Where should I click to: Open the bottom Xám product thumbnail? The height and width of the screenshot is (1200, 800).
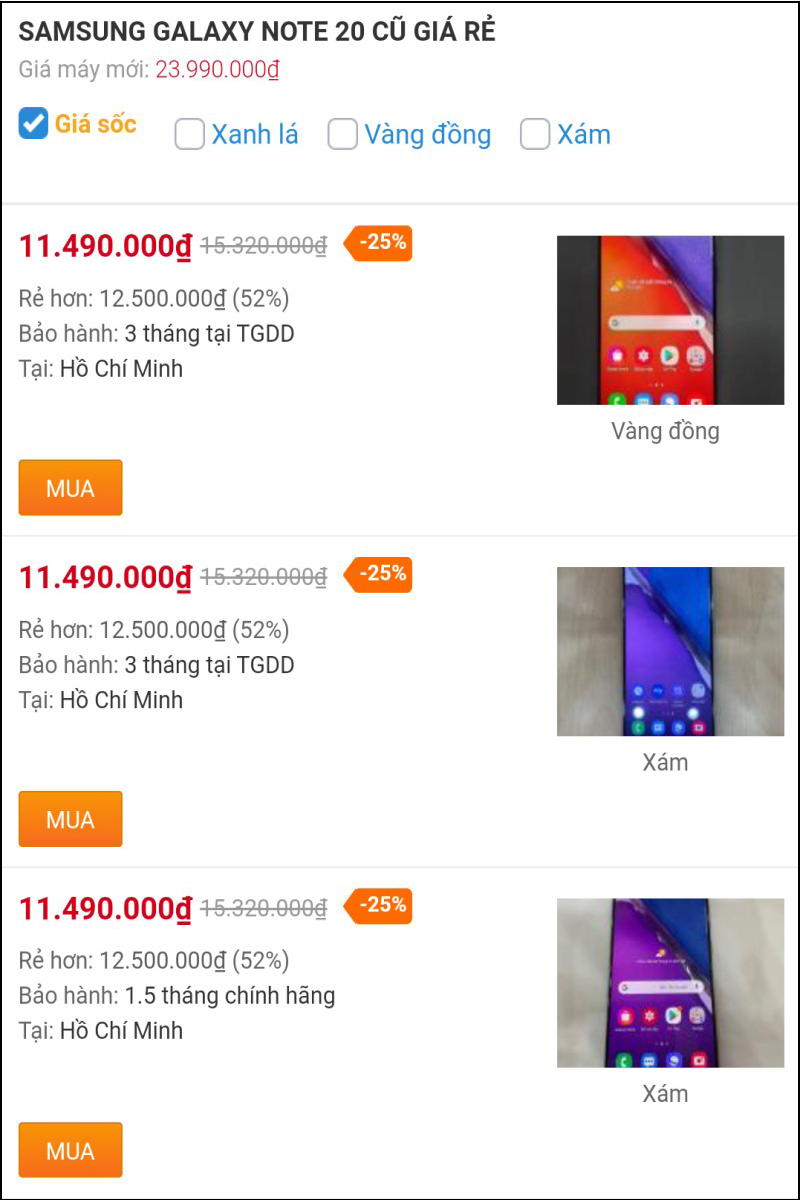tap(670, 980)
